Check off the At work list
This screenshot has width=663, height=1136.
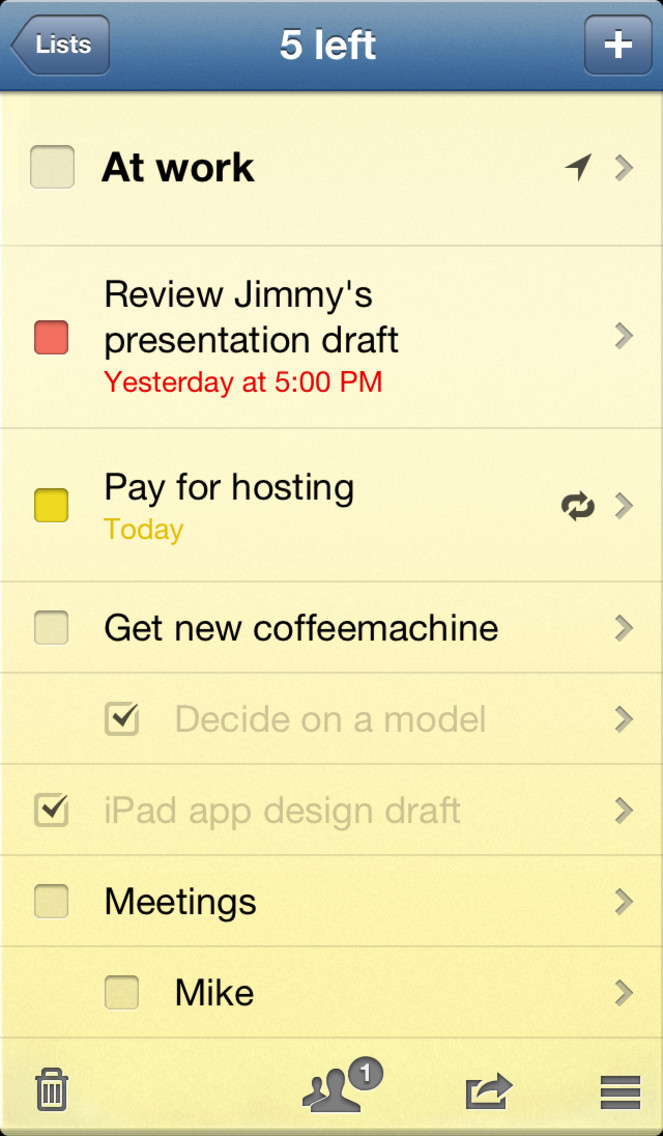[x=52, y=167]
